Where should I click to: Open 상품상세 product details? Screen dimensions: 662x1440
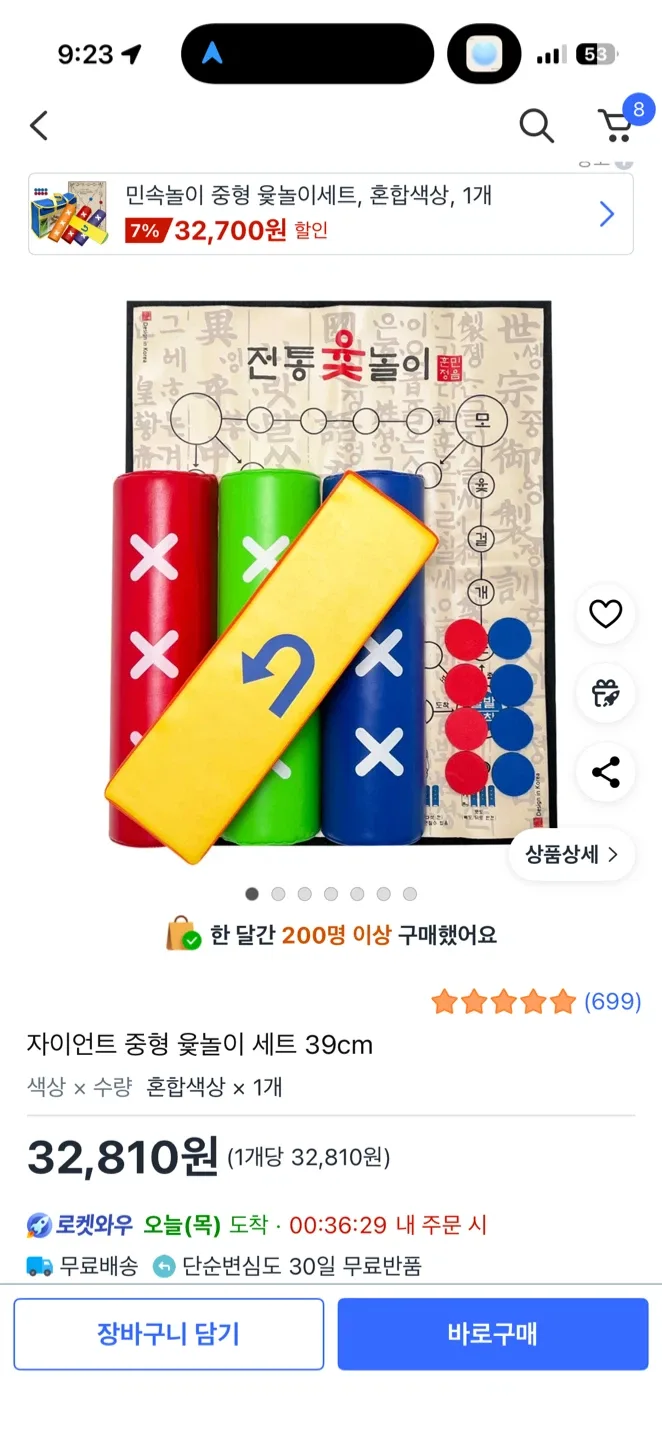(572, 854)
